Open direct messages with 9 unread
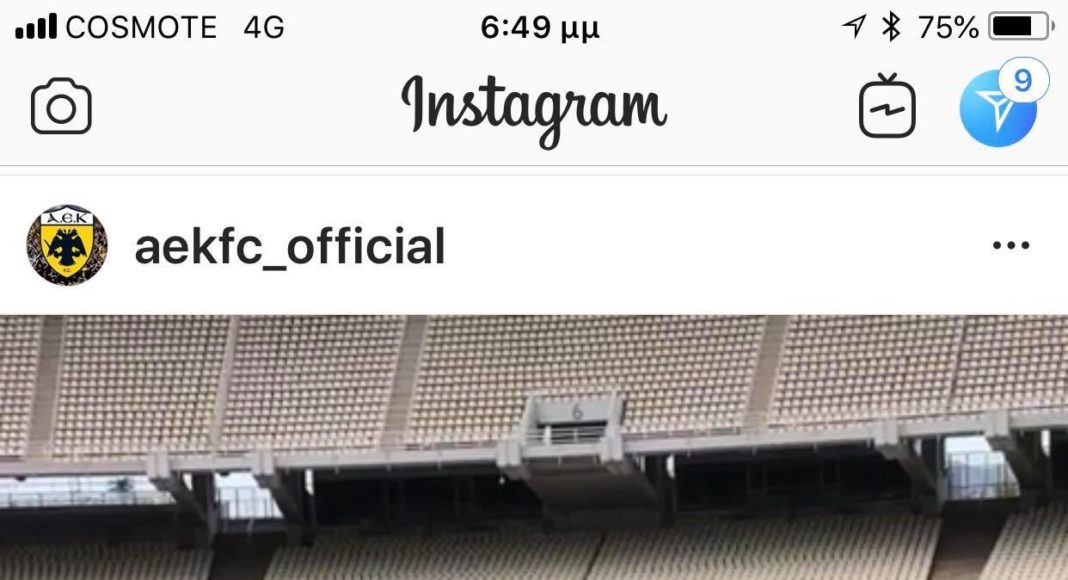Image resolution: width=1068 pixels, height=580 pixels. (997, 108)
